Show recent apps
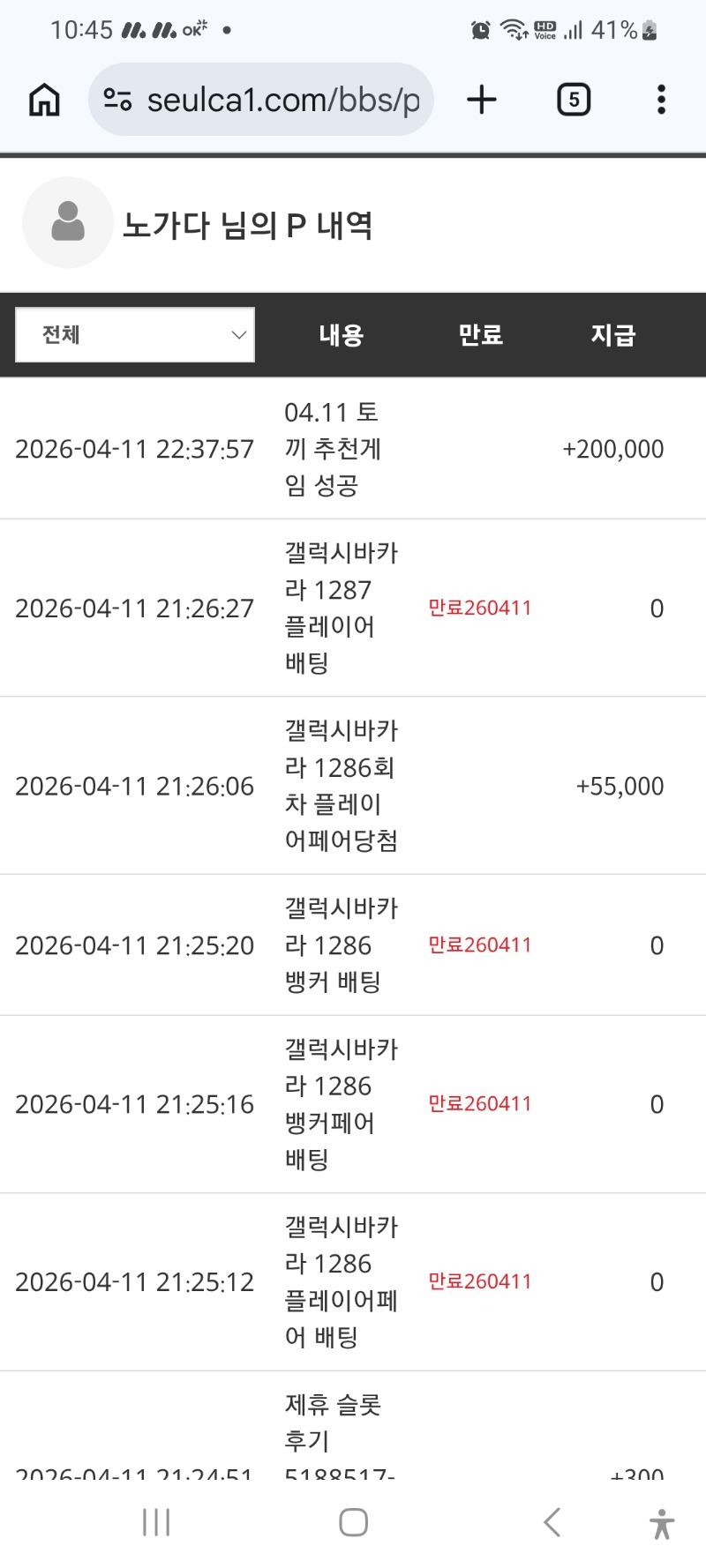 tap(156, 1522)
